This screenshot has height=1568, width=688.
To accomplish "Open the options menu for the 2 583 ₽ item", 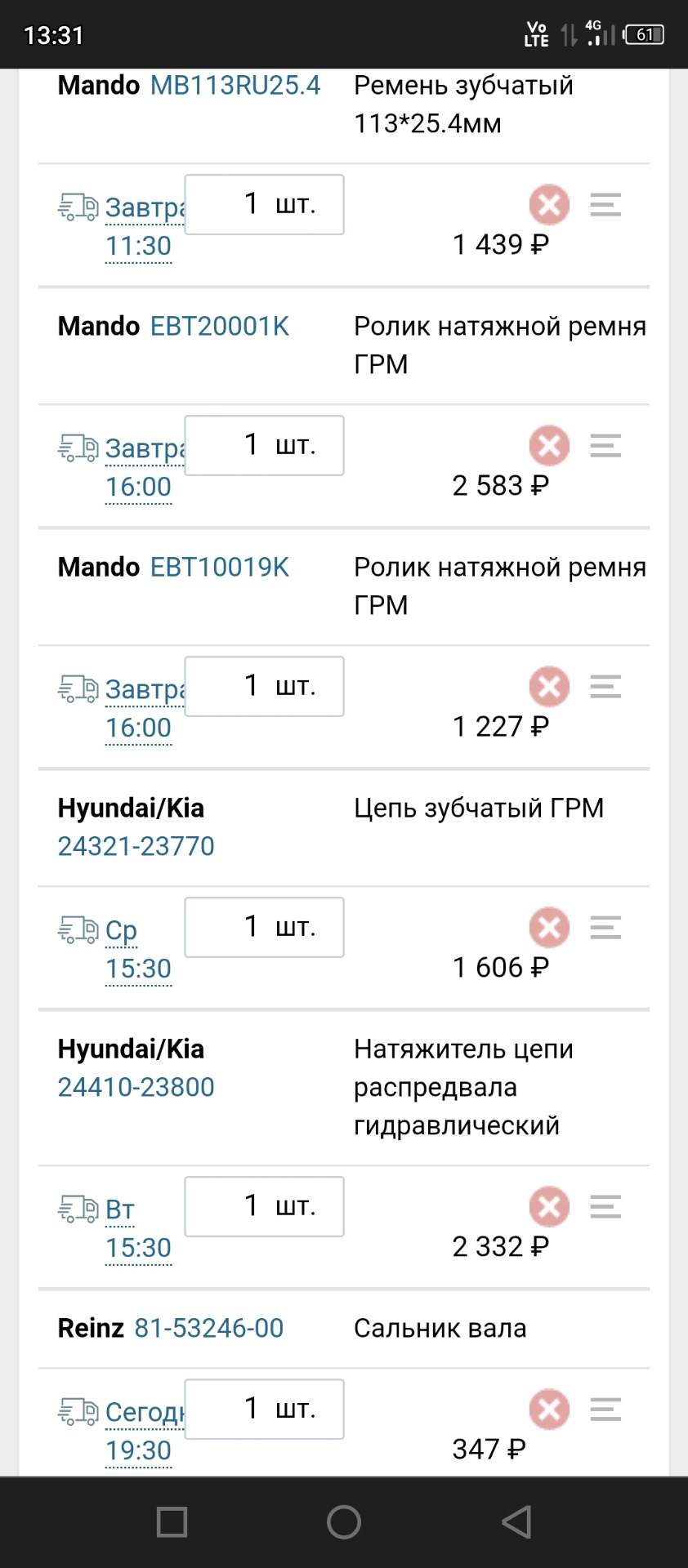I will coord(605,445).
